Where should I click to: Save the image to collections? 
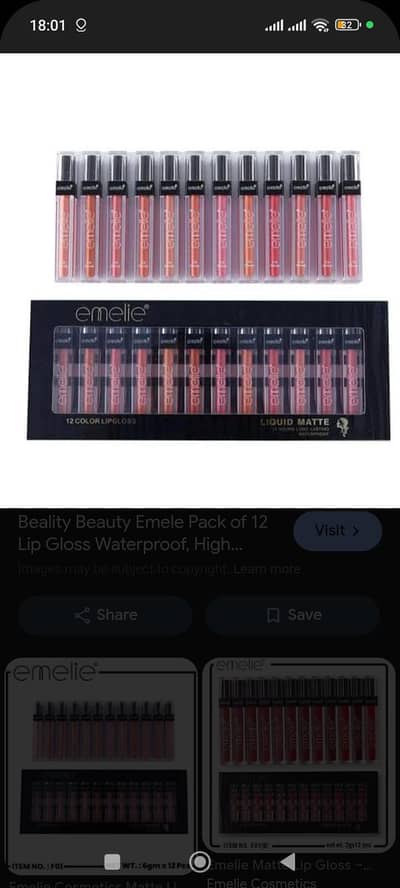point(293,616)
